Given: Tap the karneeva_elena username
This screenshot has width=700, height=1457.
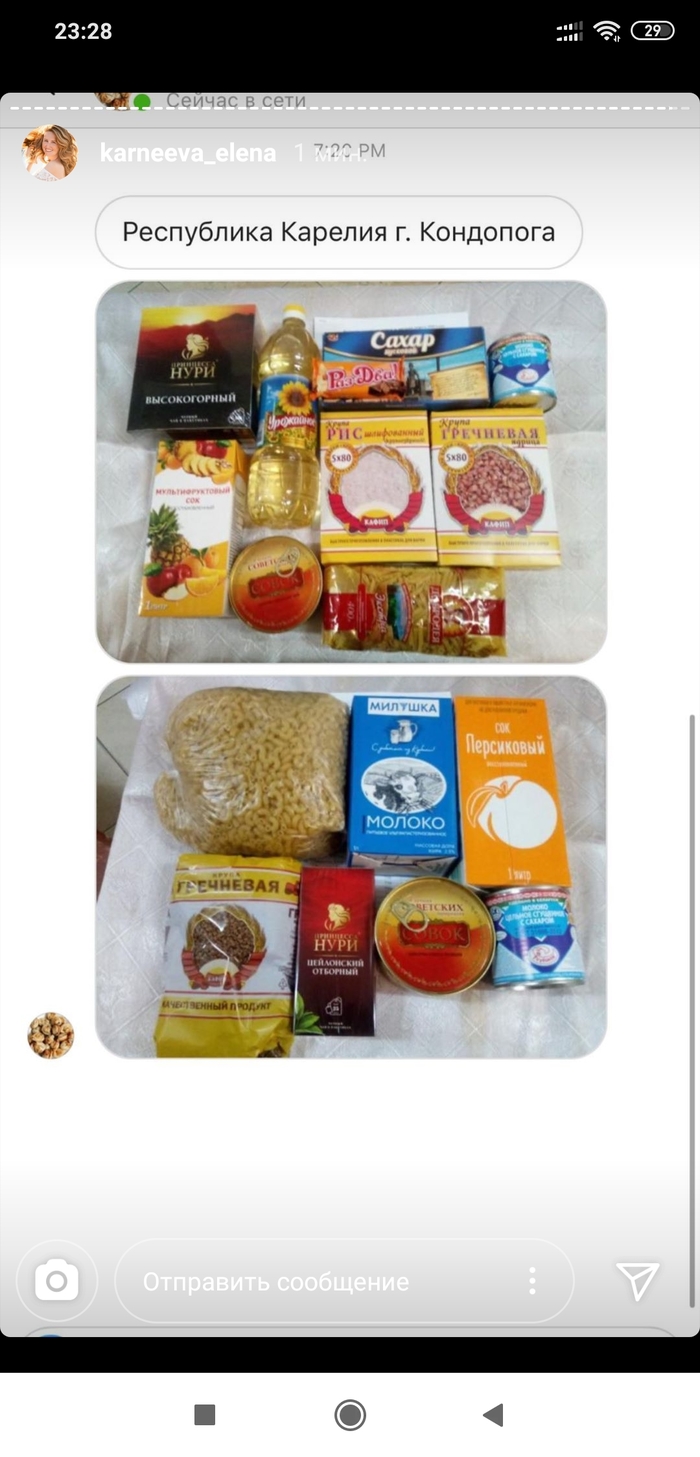Looking at the screenshot, I should tap(188, 153).
